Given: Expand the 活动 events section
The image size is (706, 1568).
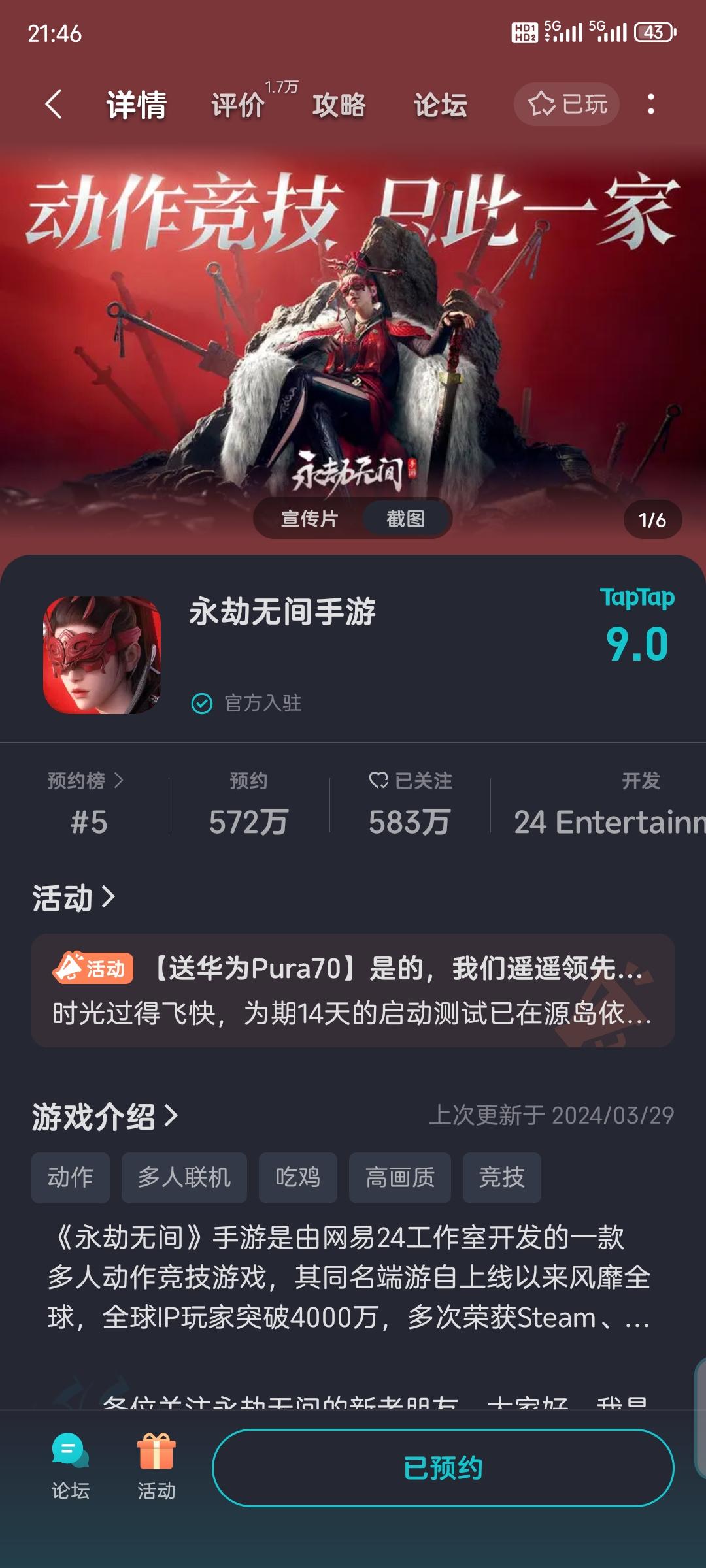Looking at the screenshot, I should [x=72, y=898].
